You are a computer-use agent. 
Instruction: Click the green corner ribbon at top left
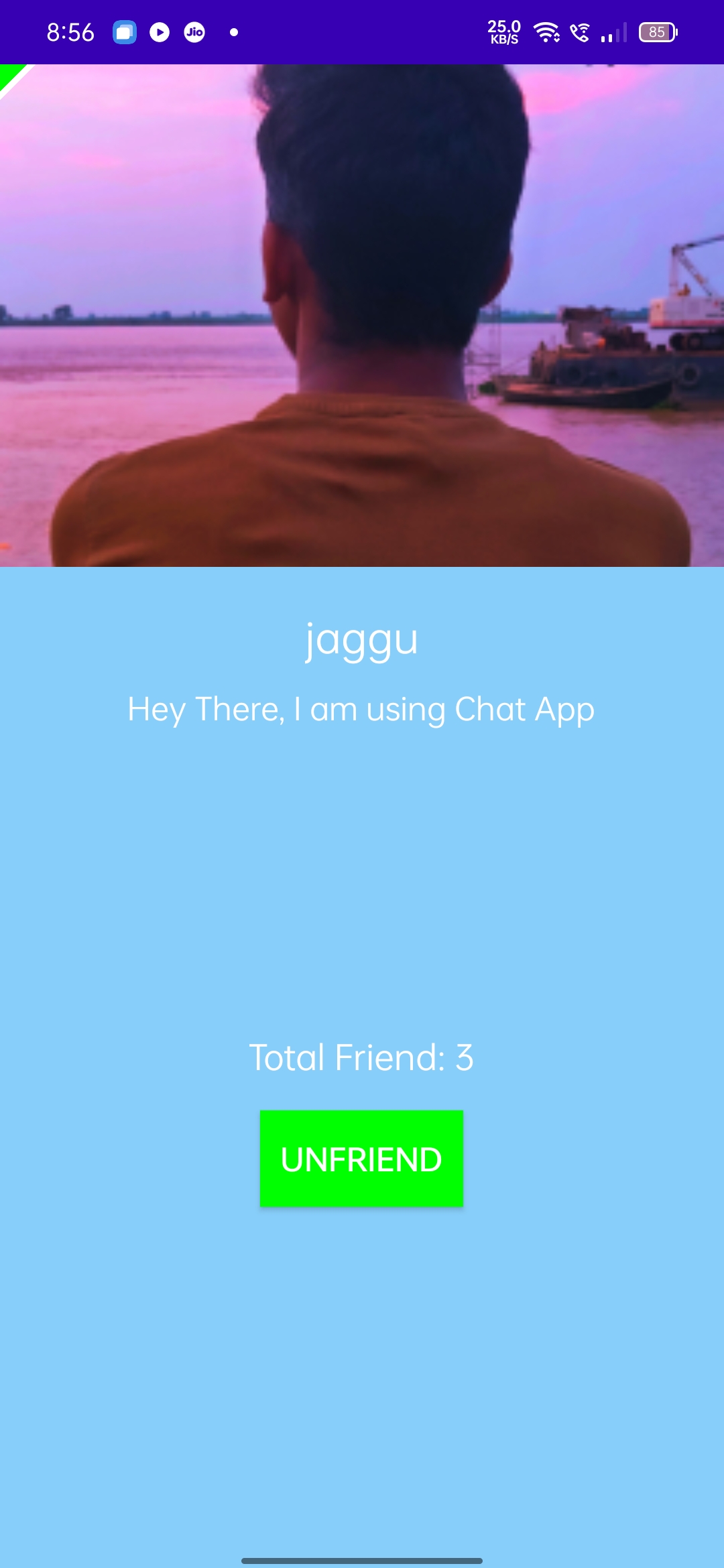pos(10,74)
